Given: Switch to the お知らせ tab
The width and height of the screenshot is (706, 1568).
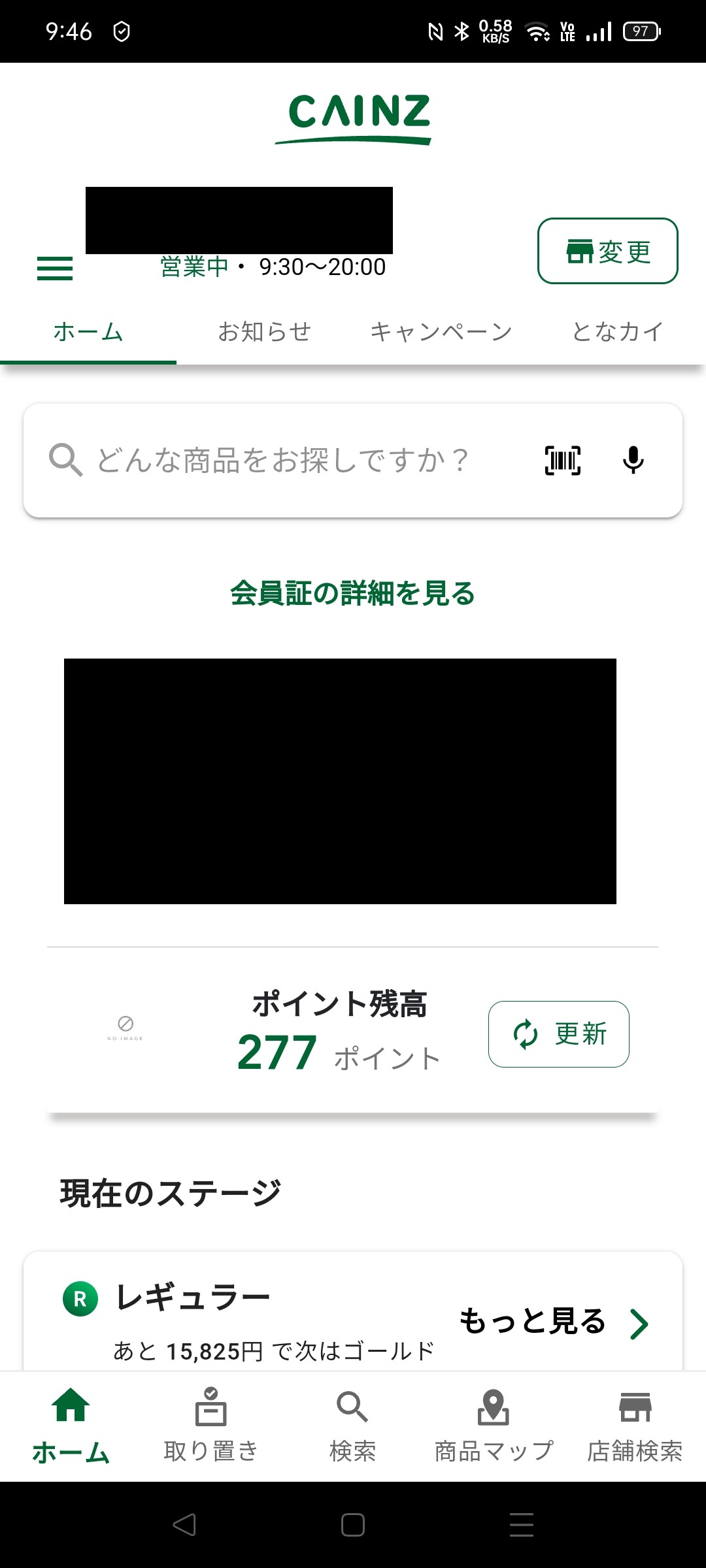Looking at the screenshot, I should pos(264,332).
